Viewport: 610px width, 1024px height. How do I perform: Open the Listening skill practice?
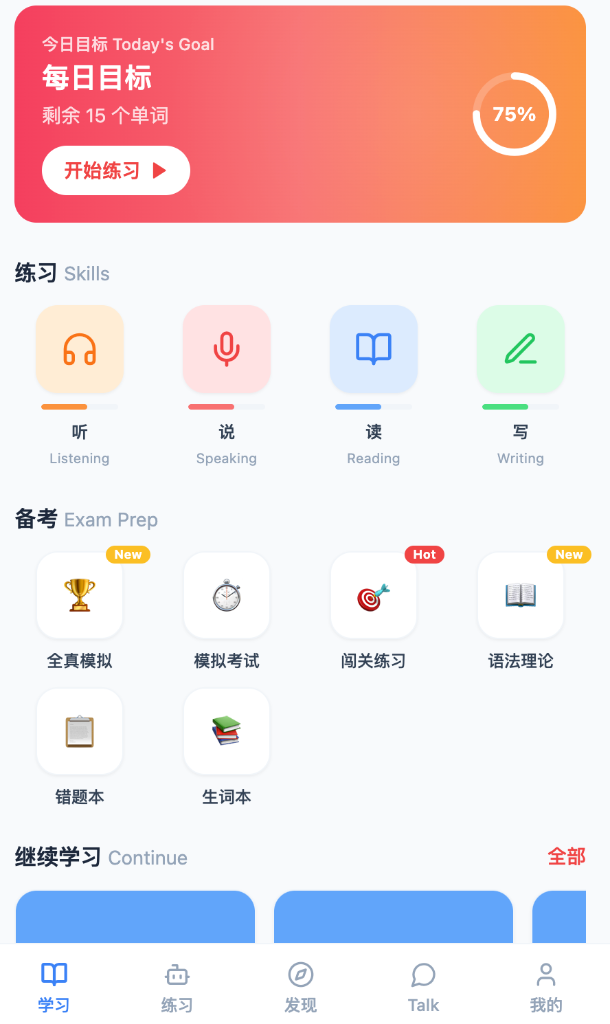80,349
